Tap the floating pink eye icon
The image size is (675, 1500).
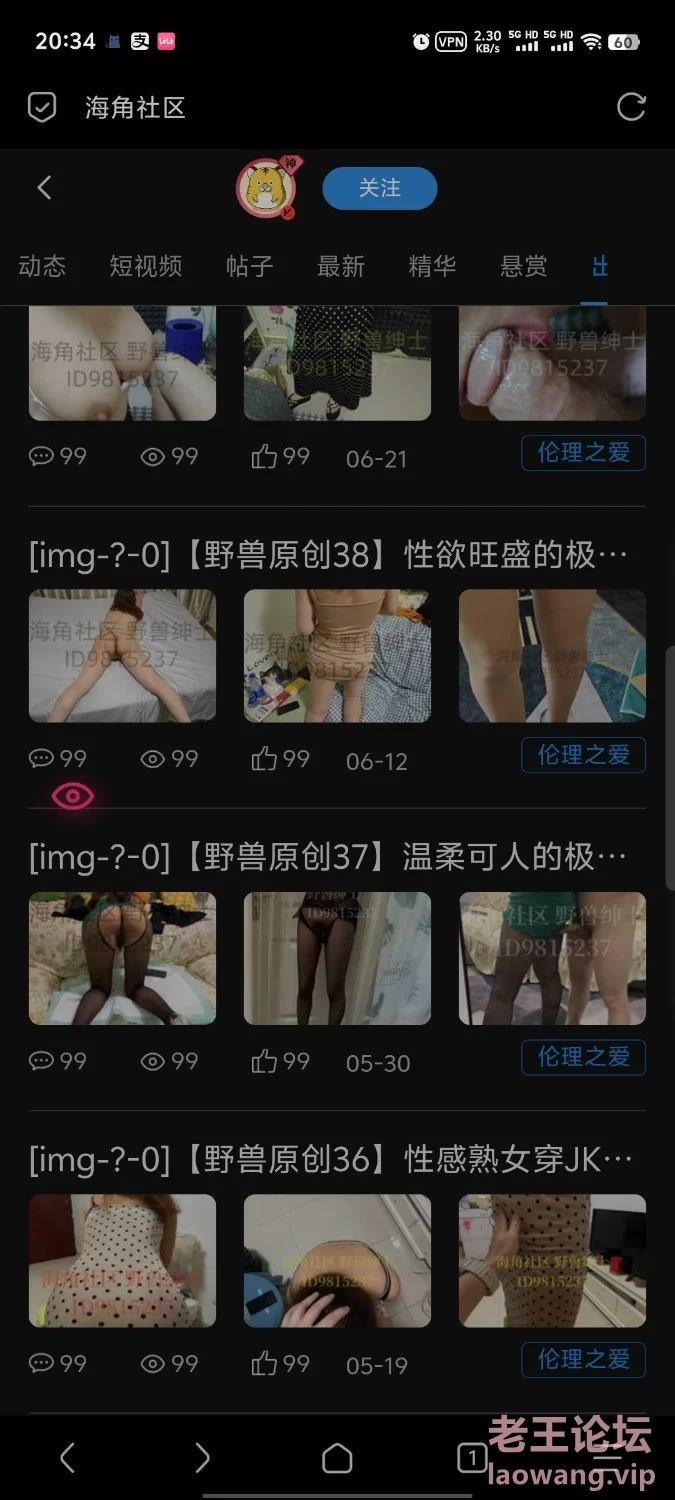click(x=73, y=797)
